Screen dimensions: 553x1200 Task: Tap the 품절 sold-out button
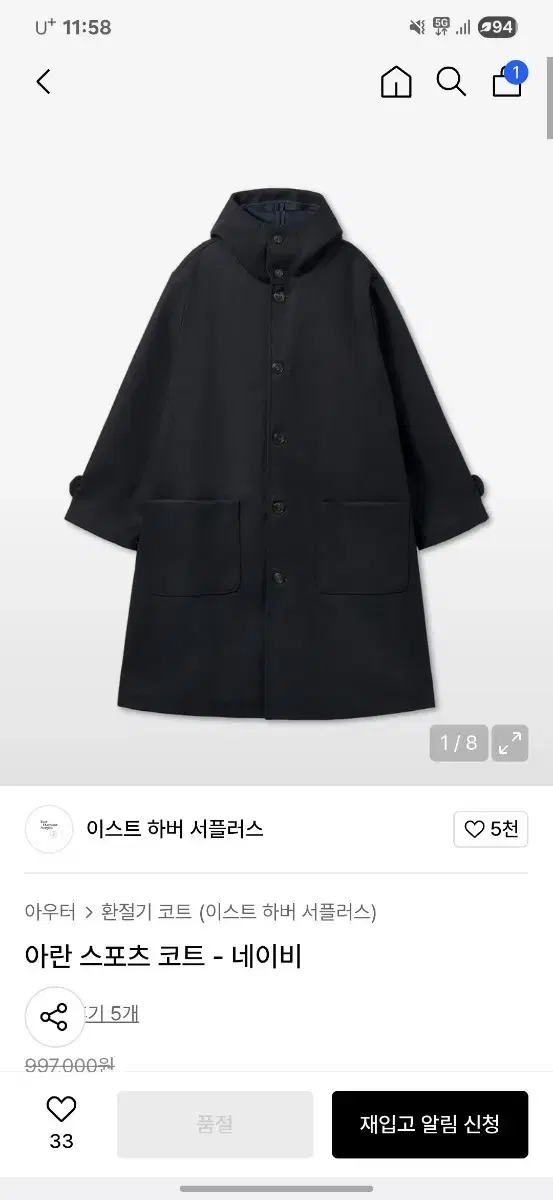[x=215, y=1124]
